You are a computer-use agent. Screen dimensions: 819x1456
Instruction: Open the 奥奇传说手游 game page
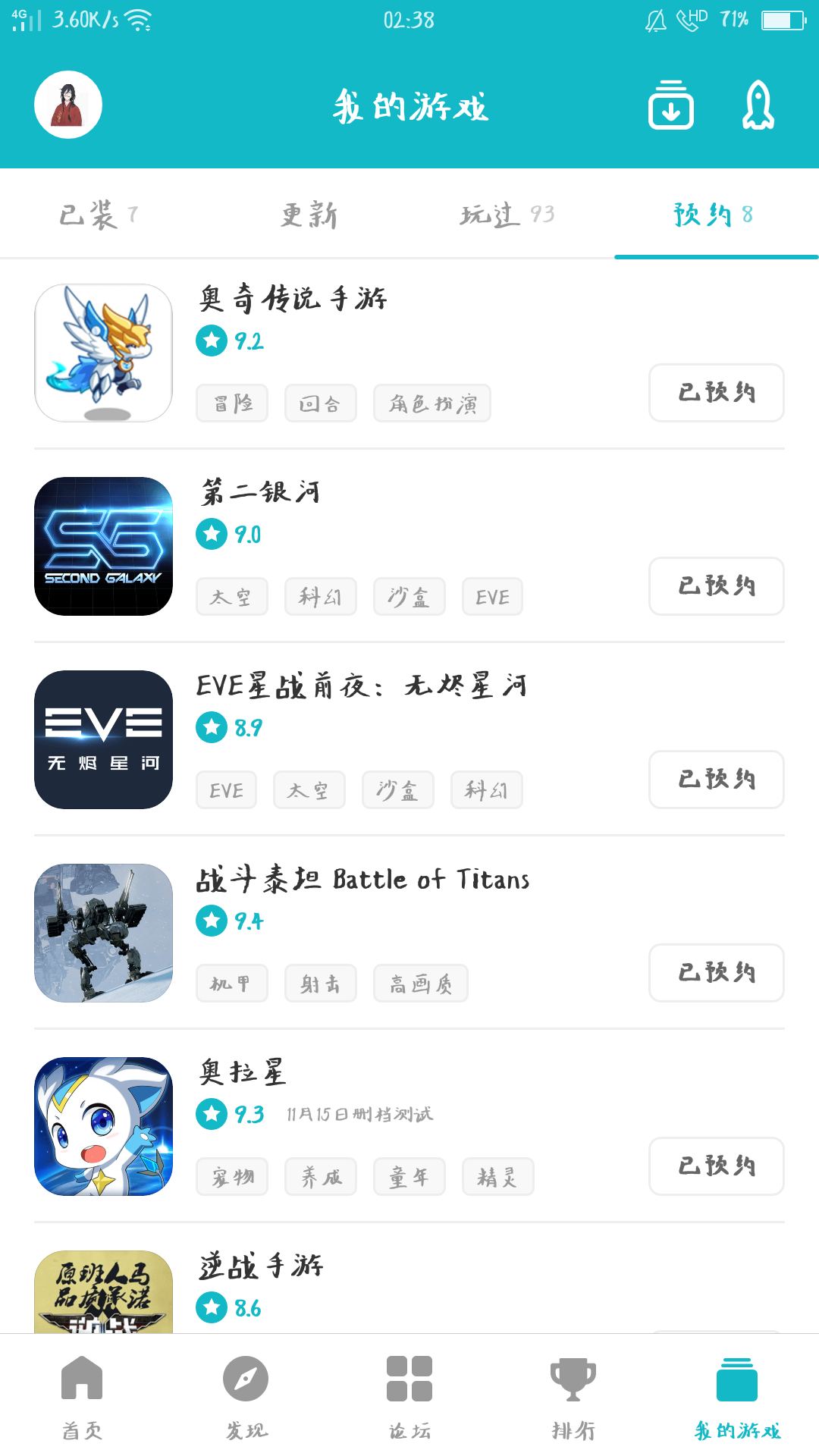293,299
